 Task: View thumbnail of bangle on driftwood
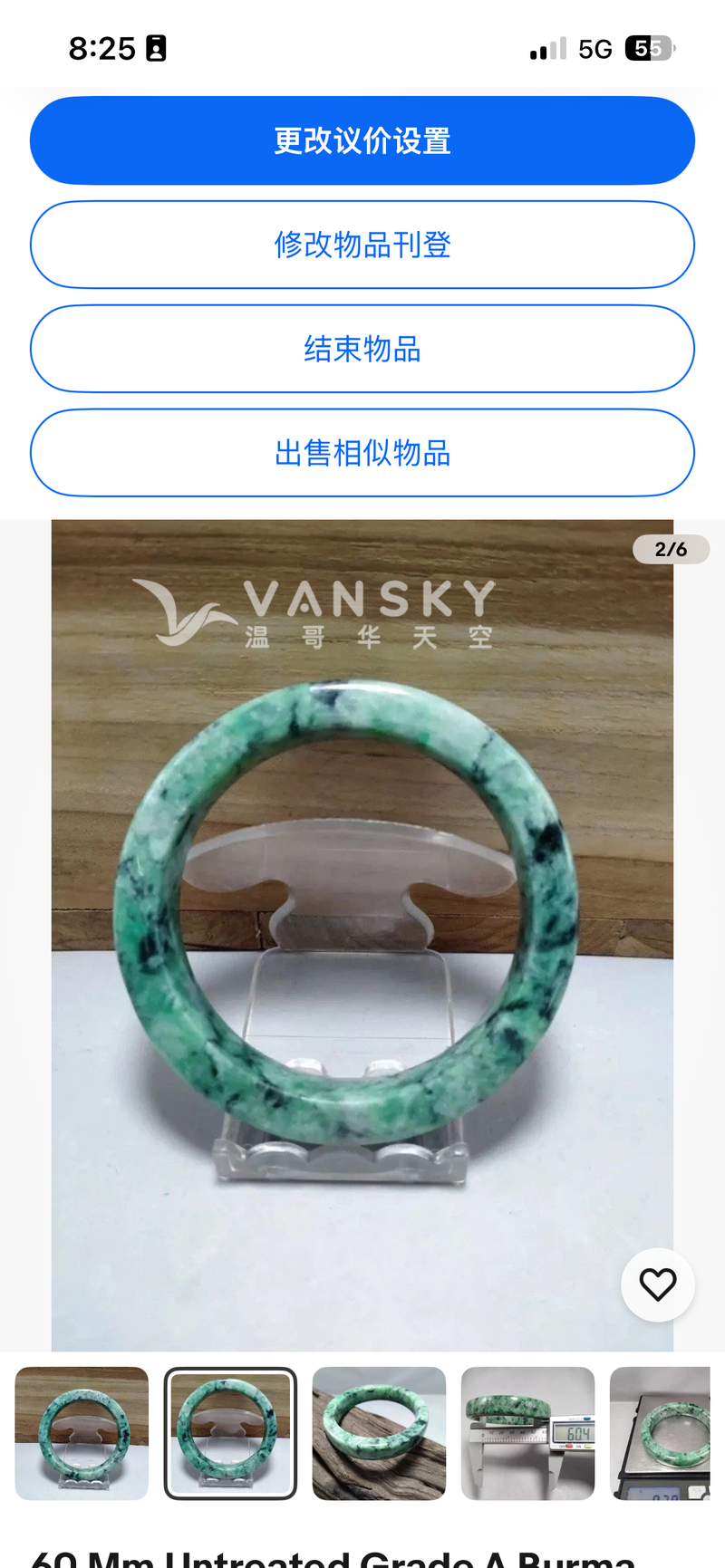(379, 1433)
